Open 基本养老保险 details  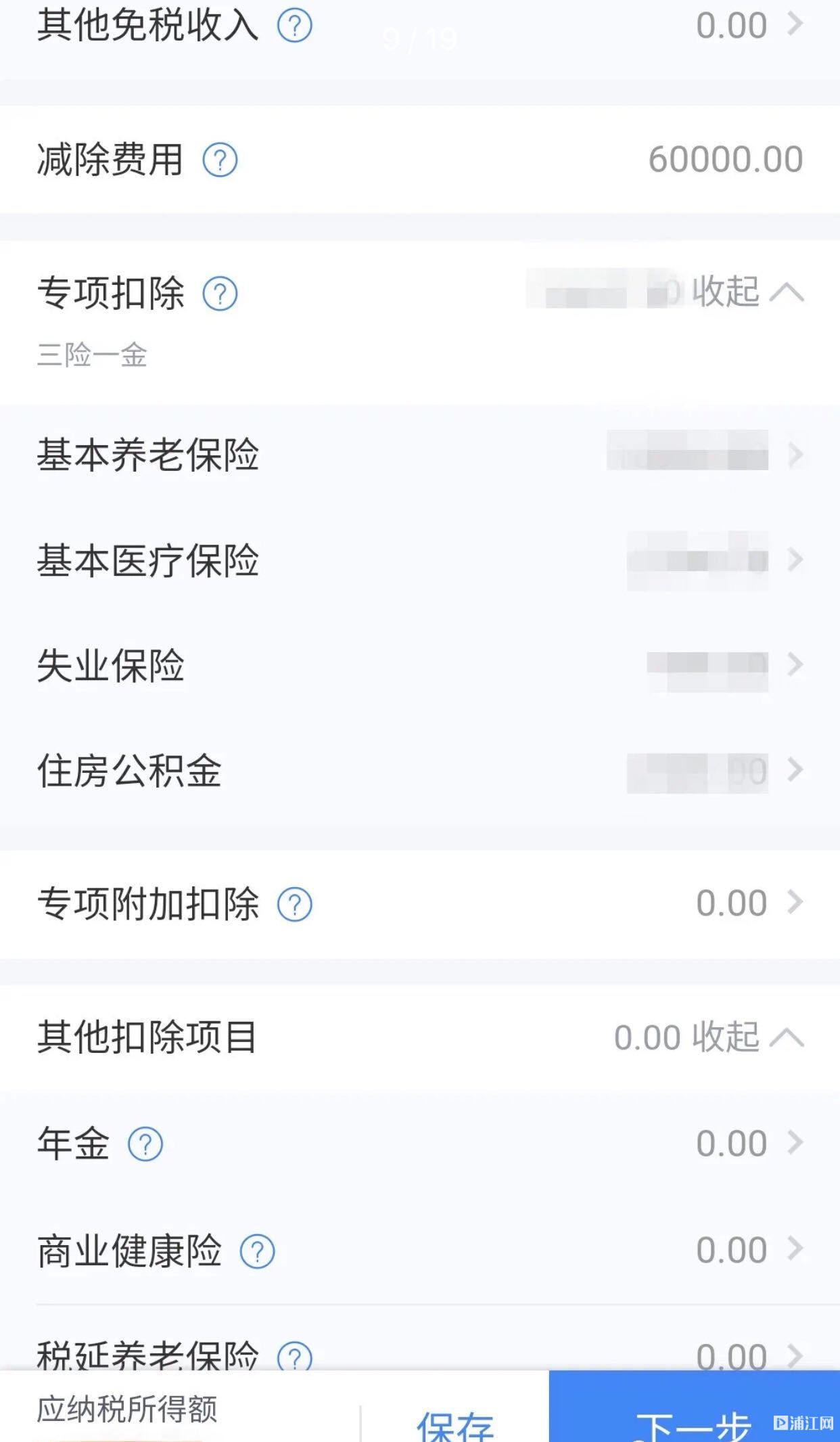point(420,455)
